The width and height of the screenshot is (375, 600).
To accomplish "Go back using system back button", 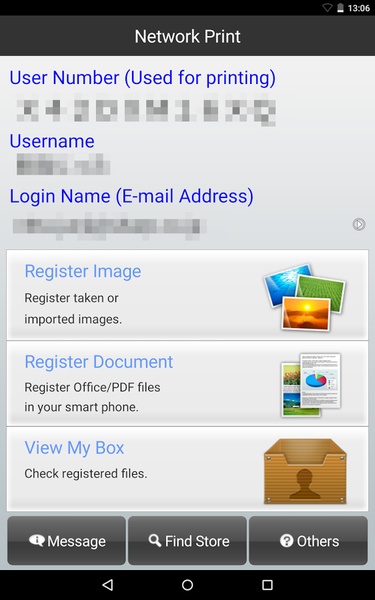I will pos(108,585).
